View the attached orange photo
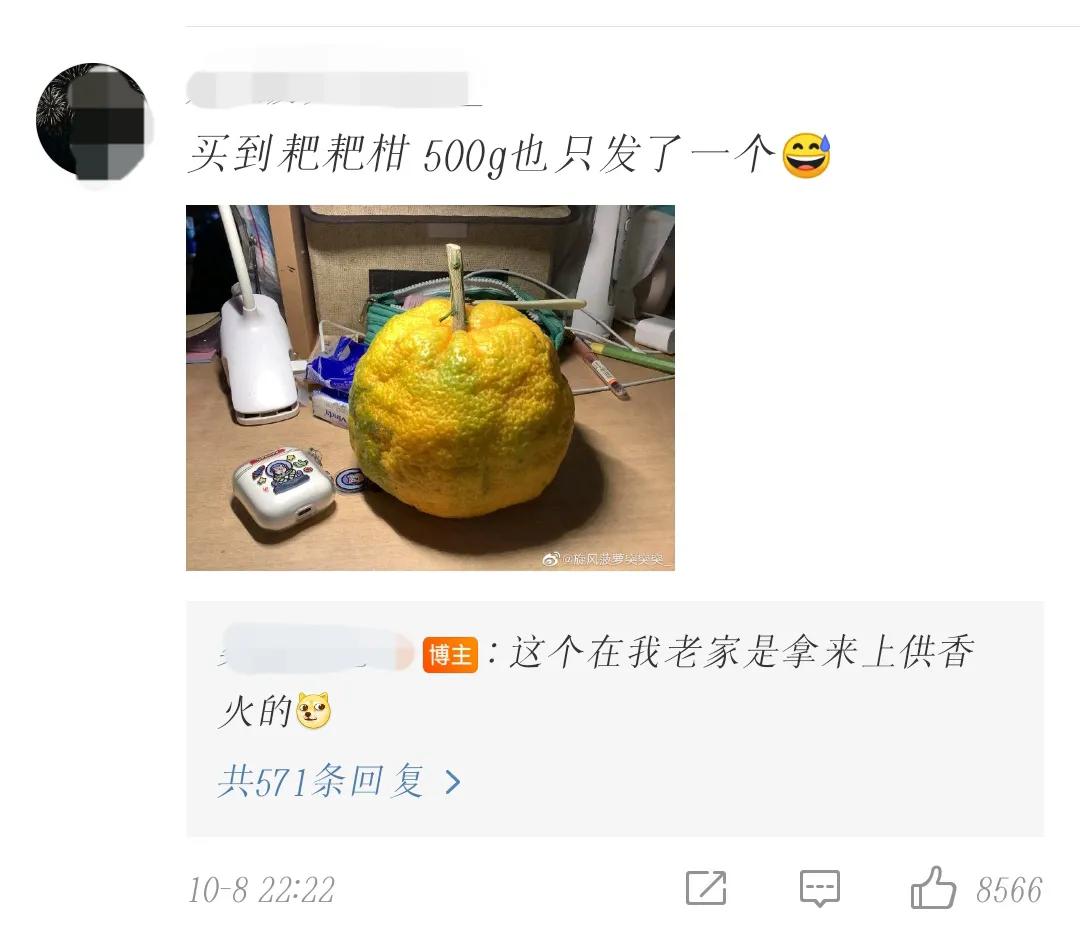 pyautogui.click(x=430, y=388)
